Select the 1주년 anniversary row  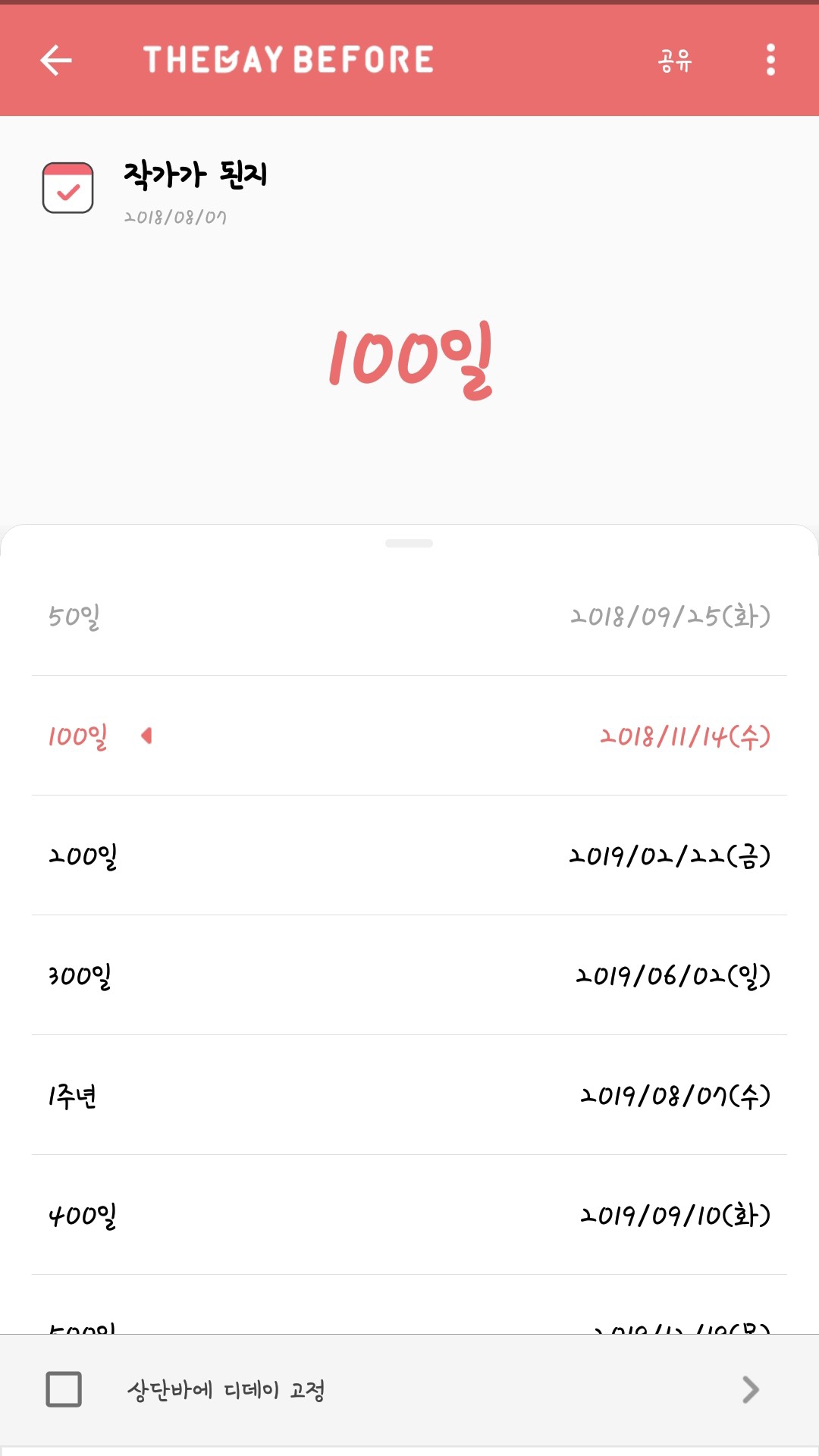409,1095
